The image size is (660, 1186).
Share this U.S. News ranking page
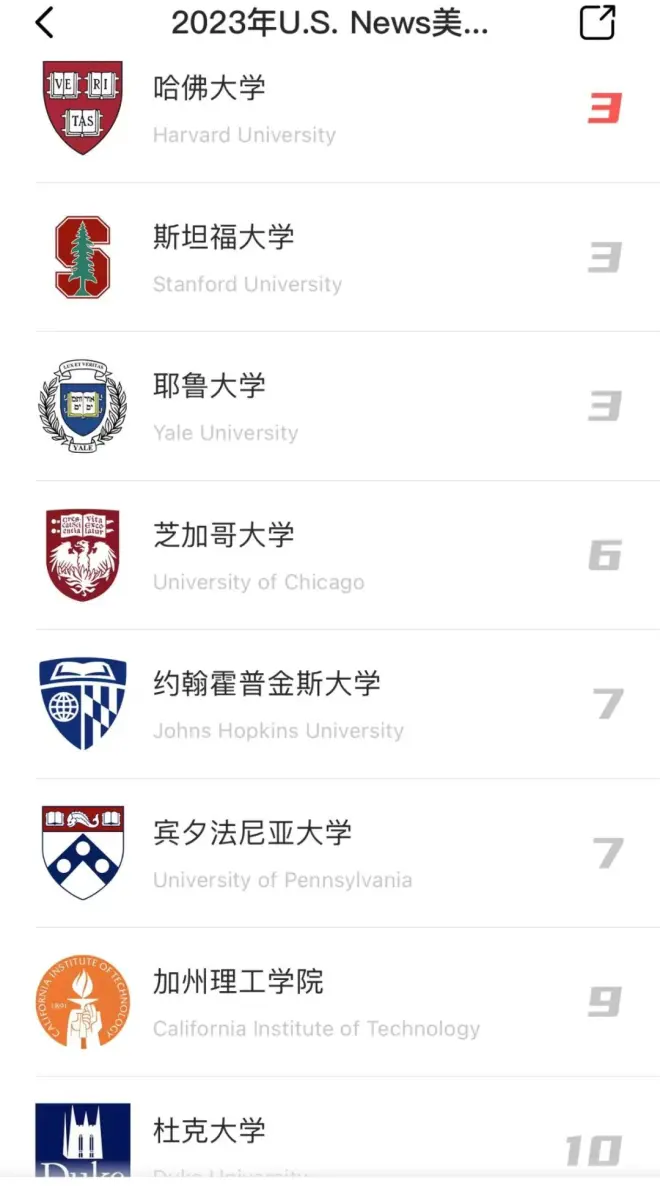597,23
